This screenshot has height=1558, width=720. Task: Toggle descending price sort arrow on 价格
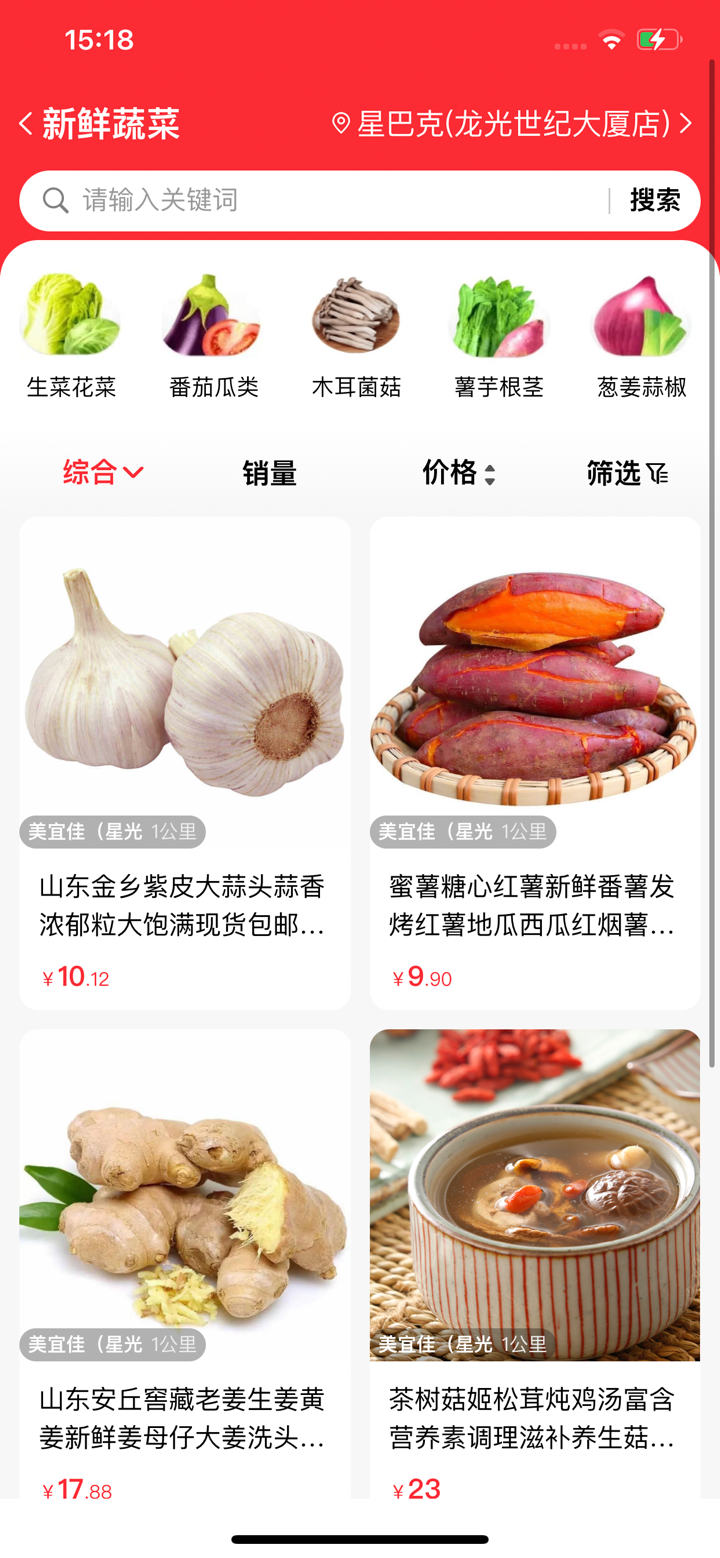pos(490,480)
